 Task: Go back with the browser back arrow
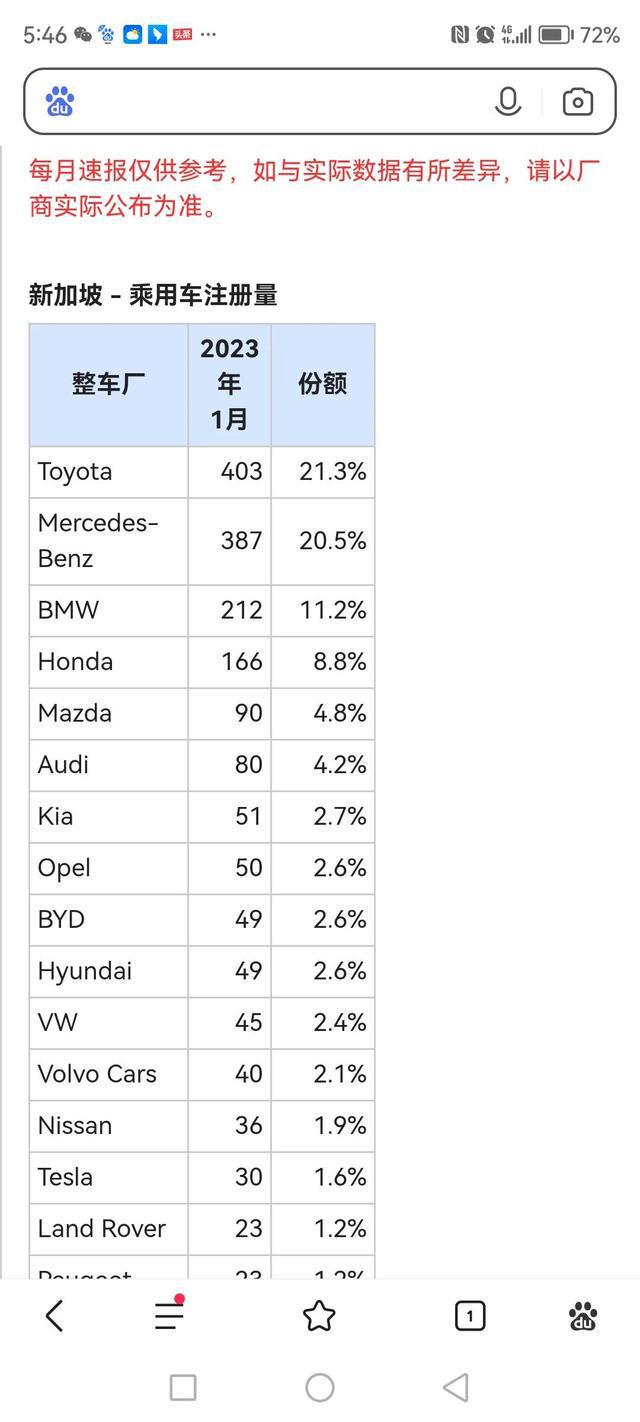coord(55,1316)
